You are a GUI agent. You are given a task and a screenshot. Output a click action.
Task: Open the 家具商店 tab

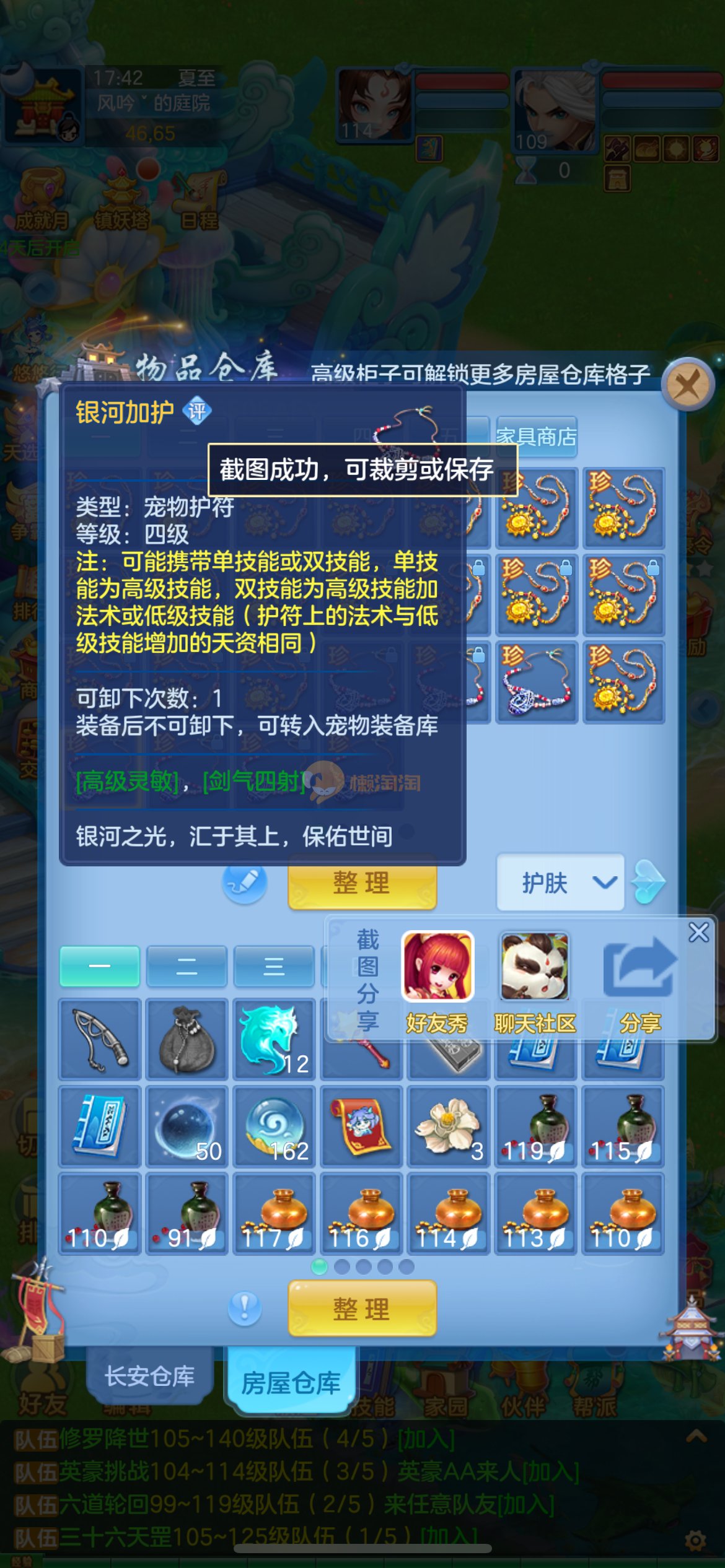[x=536, y=437]
